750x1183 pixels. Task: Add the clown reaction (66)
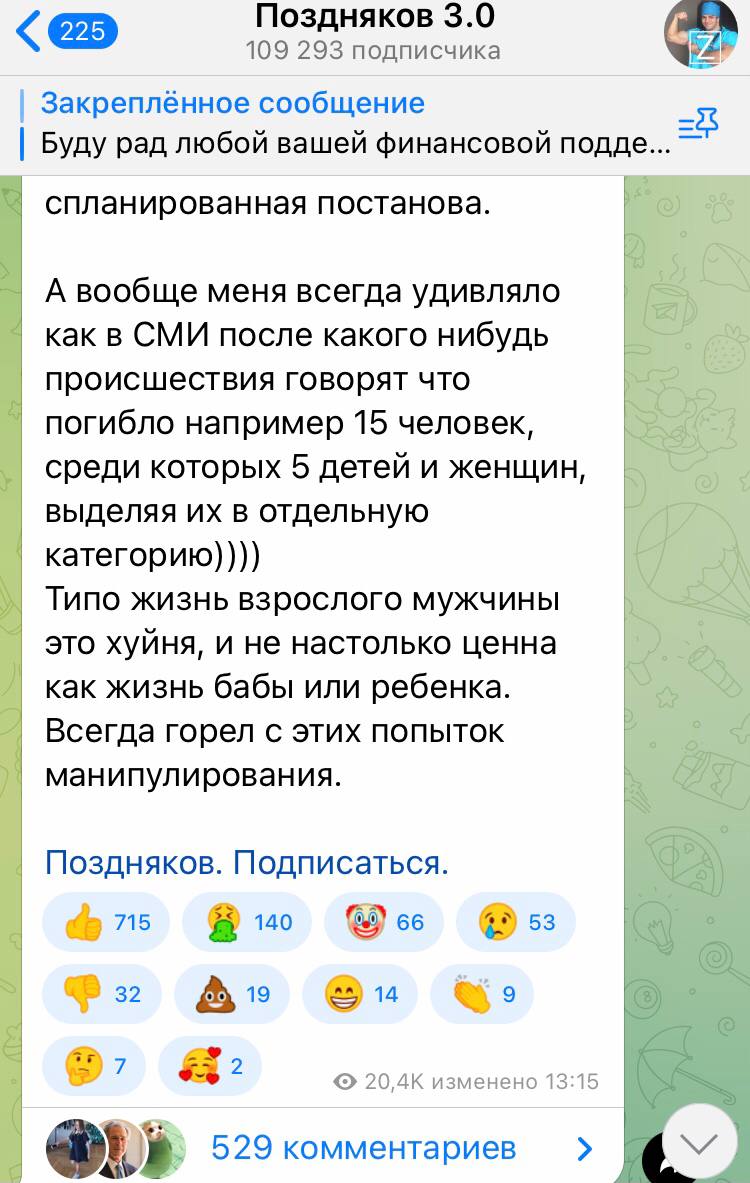(x=385, y=922)
